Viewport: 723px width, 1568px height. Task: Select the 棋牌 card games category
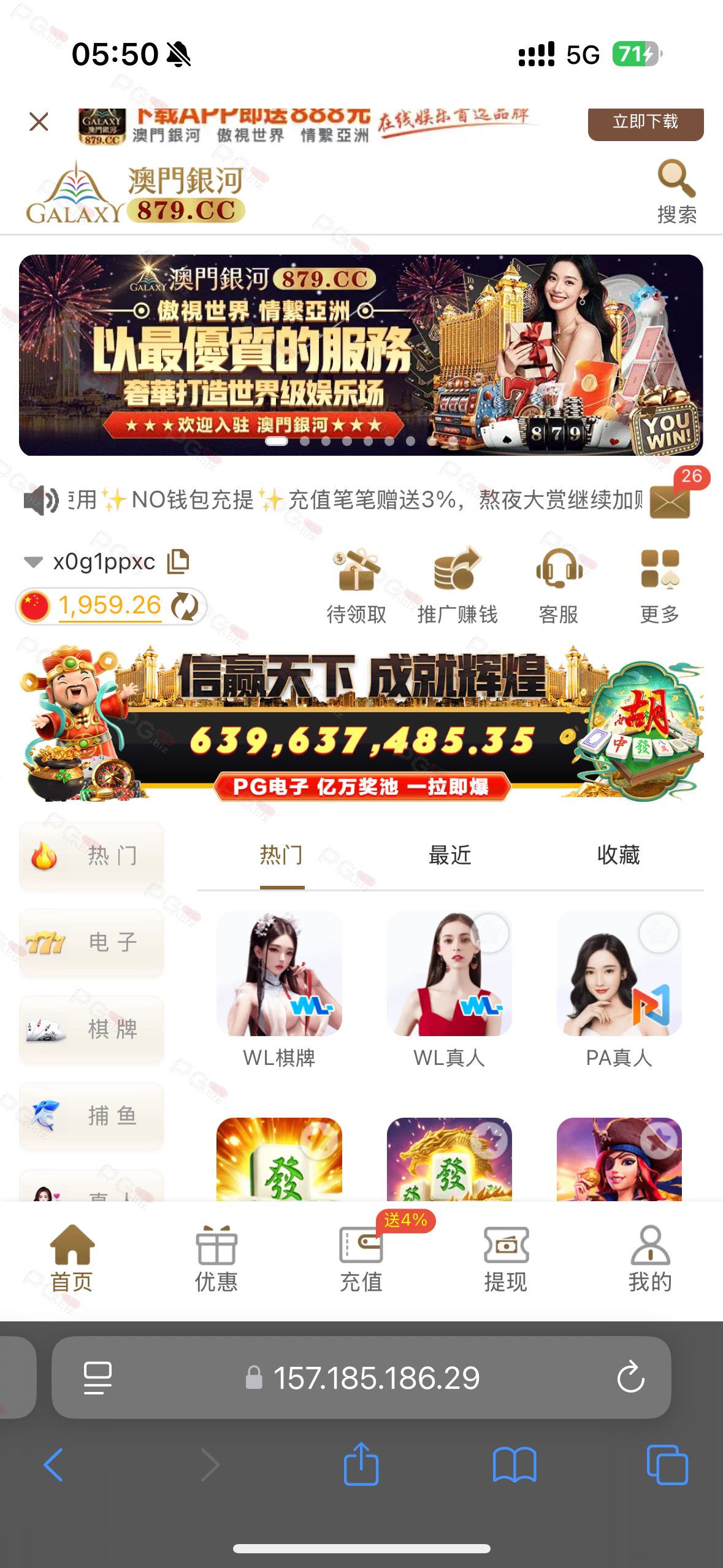92,1029
